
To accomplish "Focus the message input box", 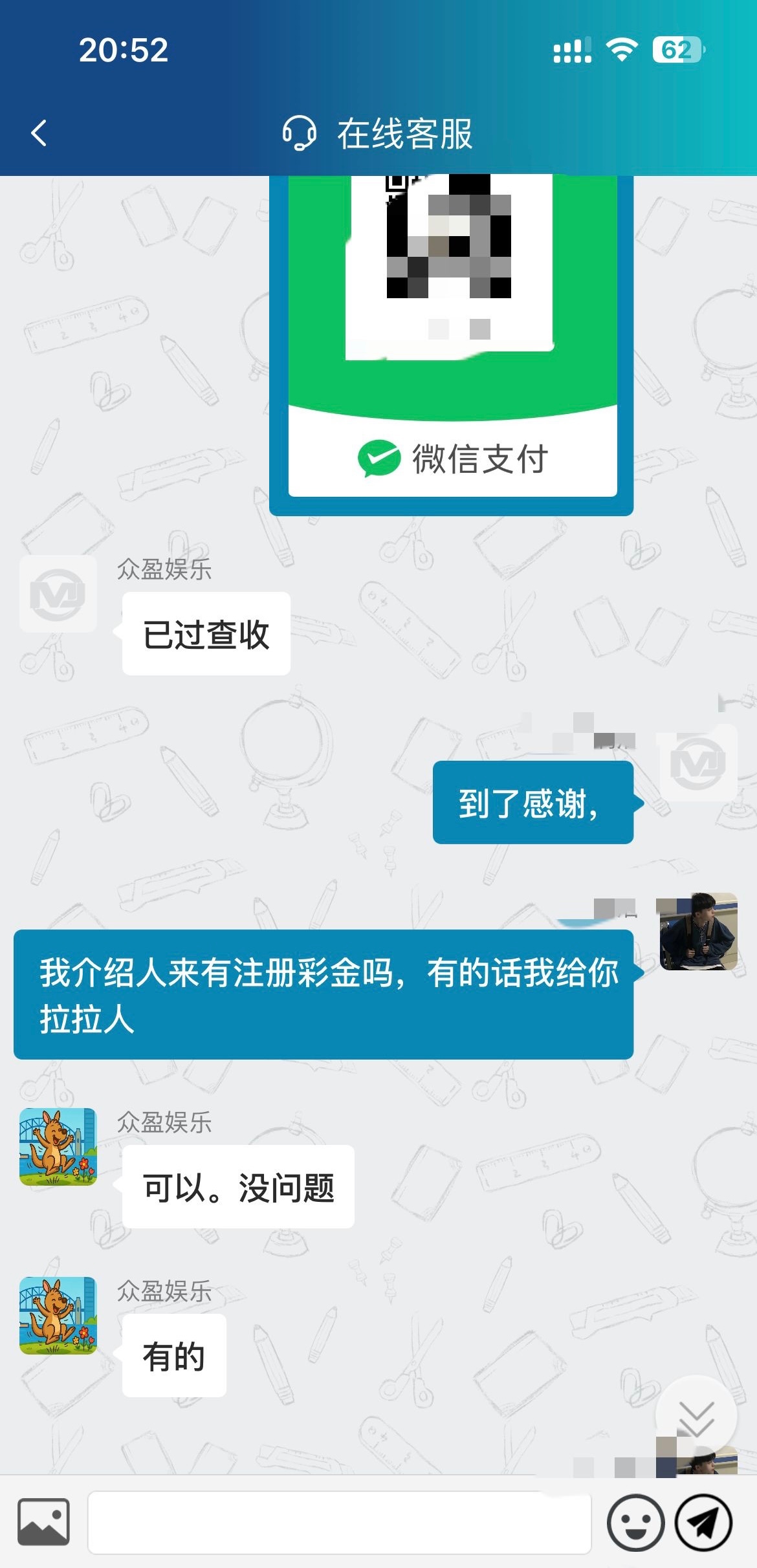I will click(339, 1523).
